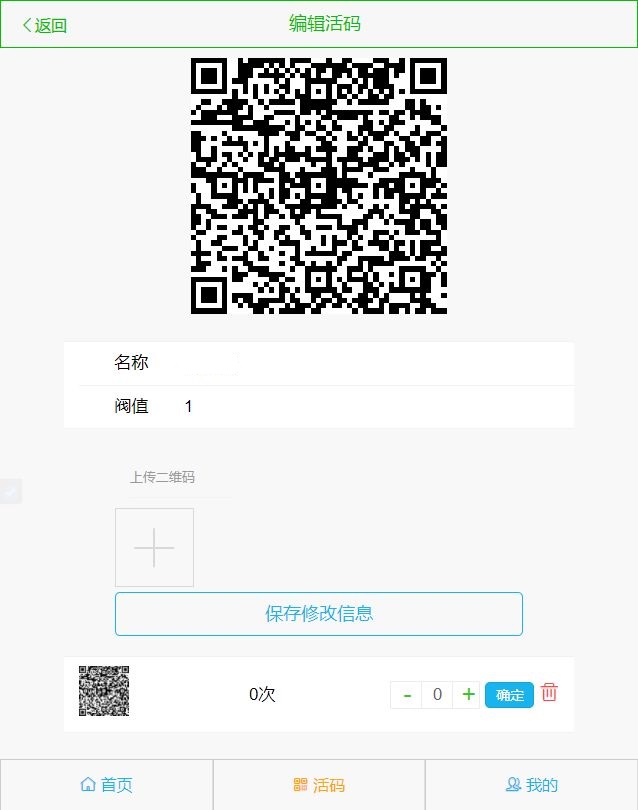Edit the 名称 field
Screen dimensions: 638x810
click(300, 363)
